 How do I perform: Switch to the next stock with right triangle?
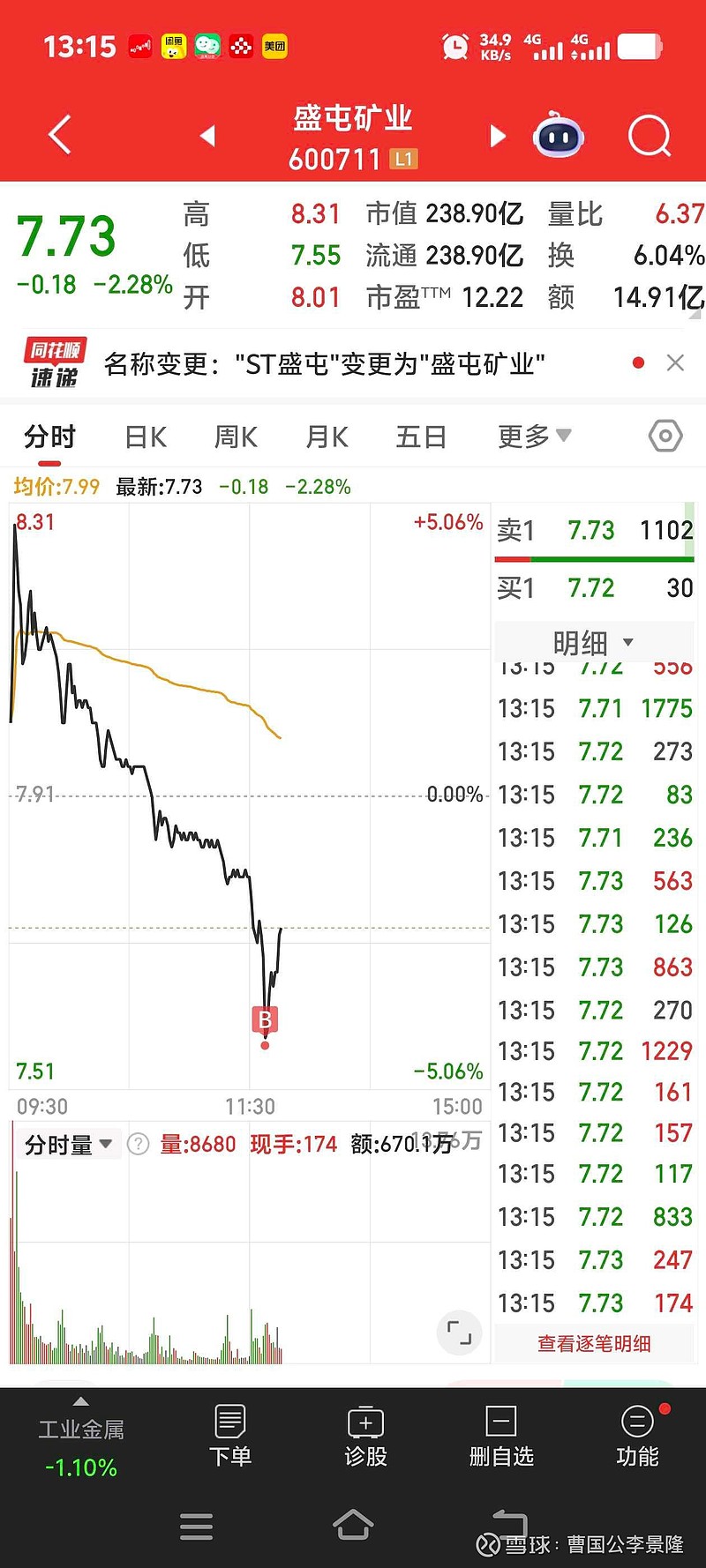coord(498,136)
